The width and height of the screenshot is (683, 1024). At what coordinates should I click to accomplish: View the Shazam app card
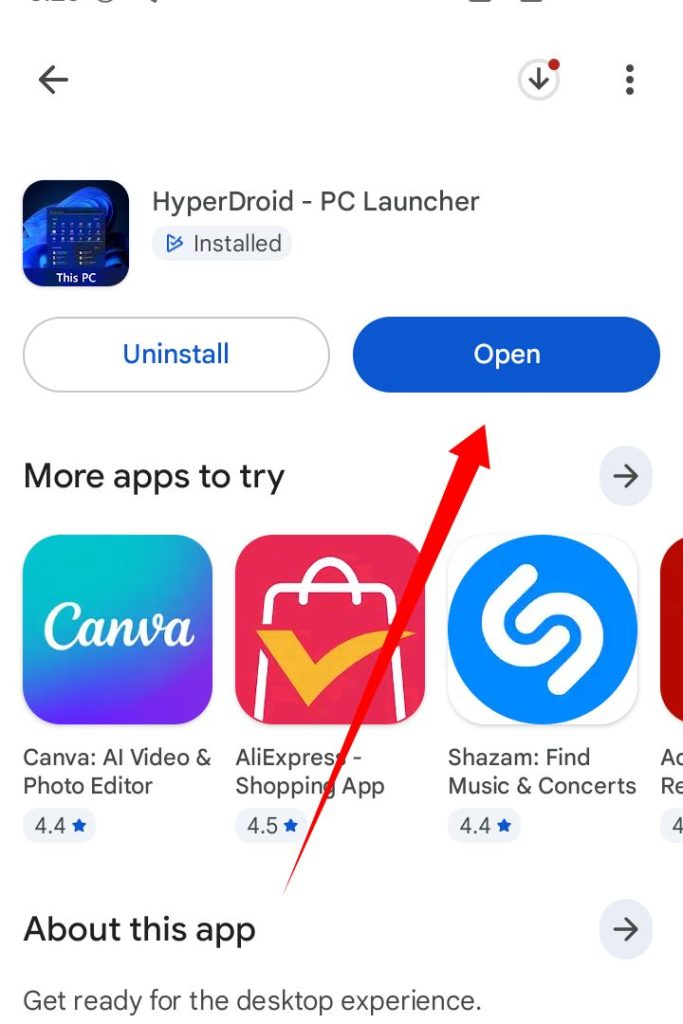click(542, 629)
